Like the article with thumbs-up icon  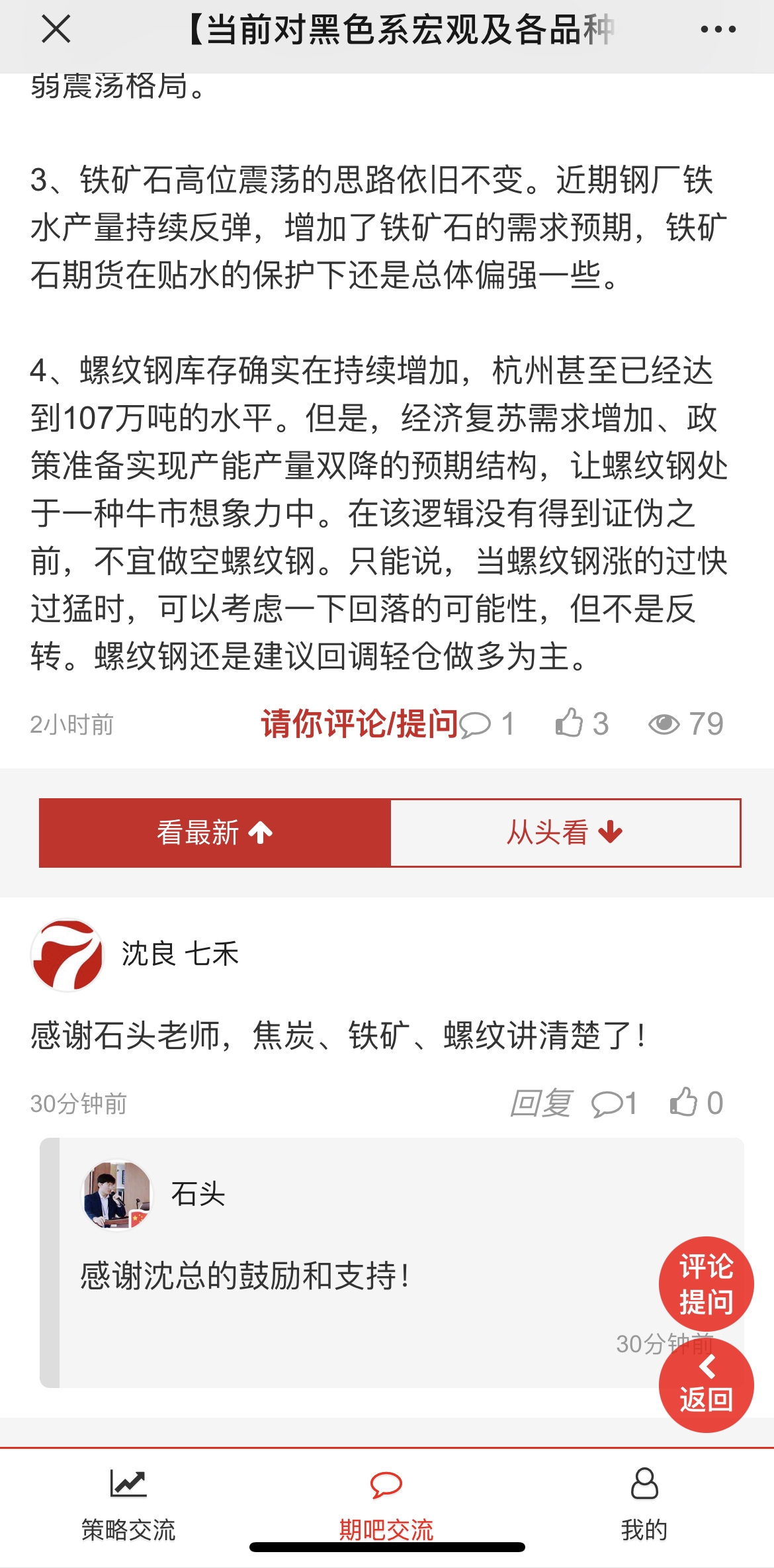coord(570,723)
